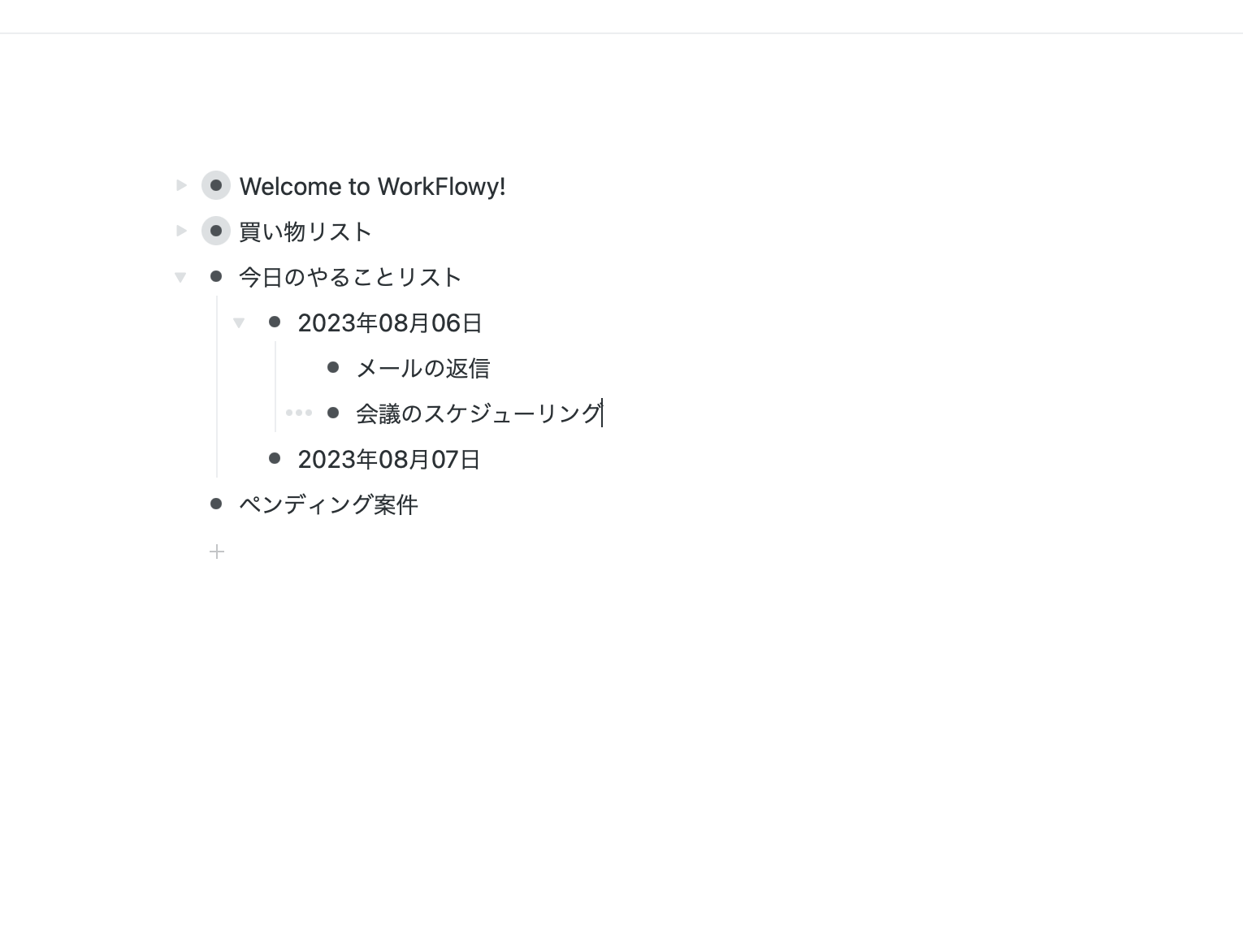The height and width of the screenshot is (952, 1243).
Task: Place the cursor in the メールの返信 text
Action: coord(422,369)
